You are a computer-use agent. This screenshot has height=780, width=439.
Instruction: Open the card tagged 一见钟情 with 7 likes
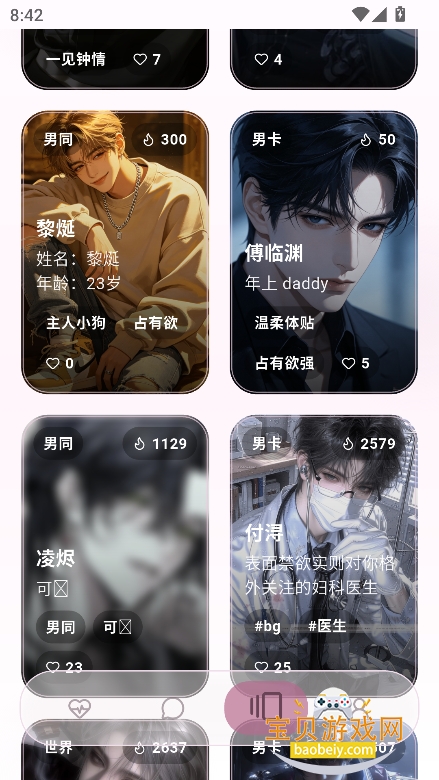[x=115, y=59]
